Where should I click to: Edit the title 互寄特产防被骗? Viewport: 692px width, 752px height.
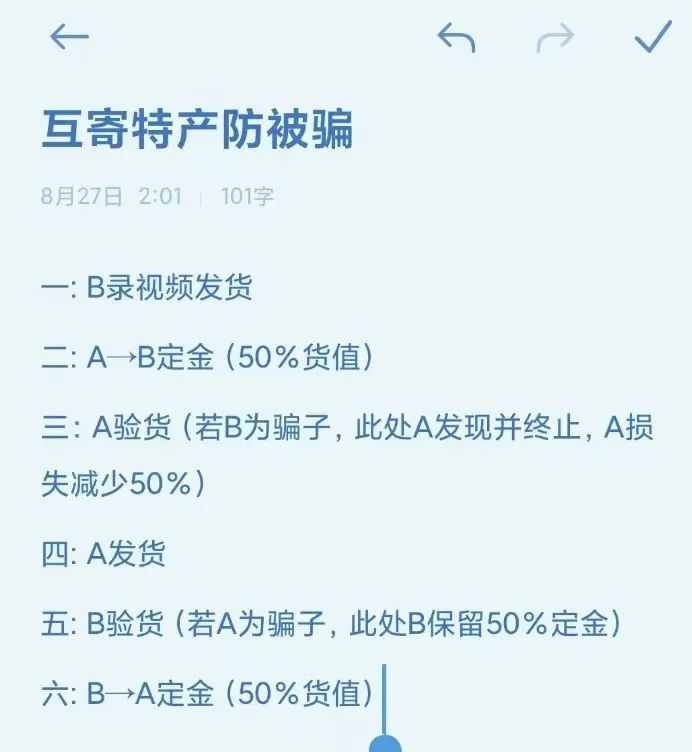point(197,130)
